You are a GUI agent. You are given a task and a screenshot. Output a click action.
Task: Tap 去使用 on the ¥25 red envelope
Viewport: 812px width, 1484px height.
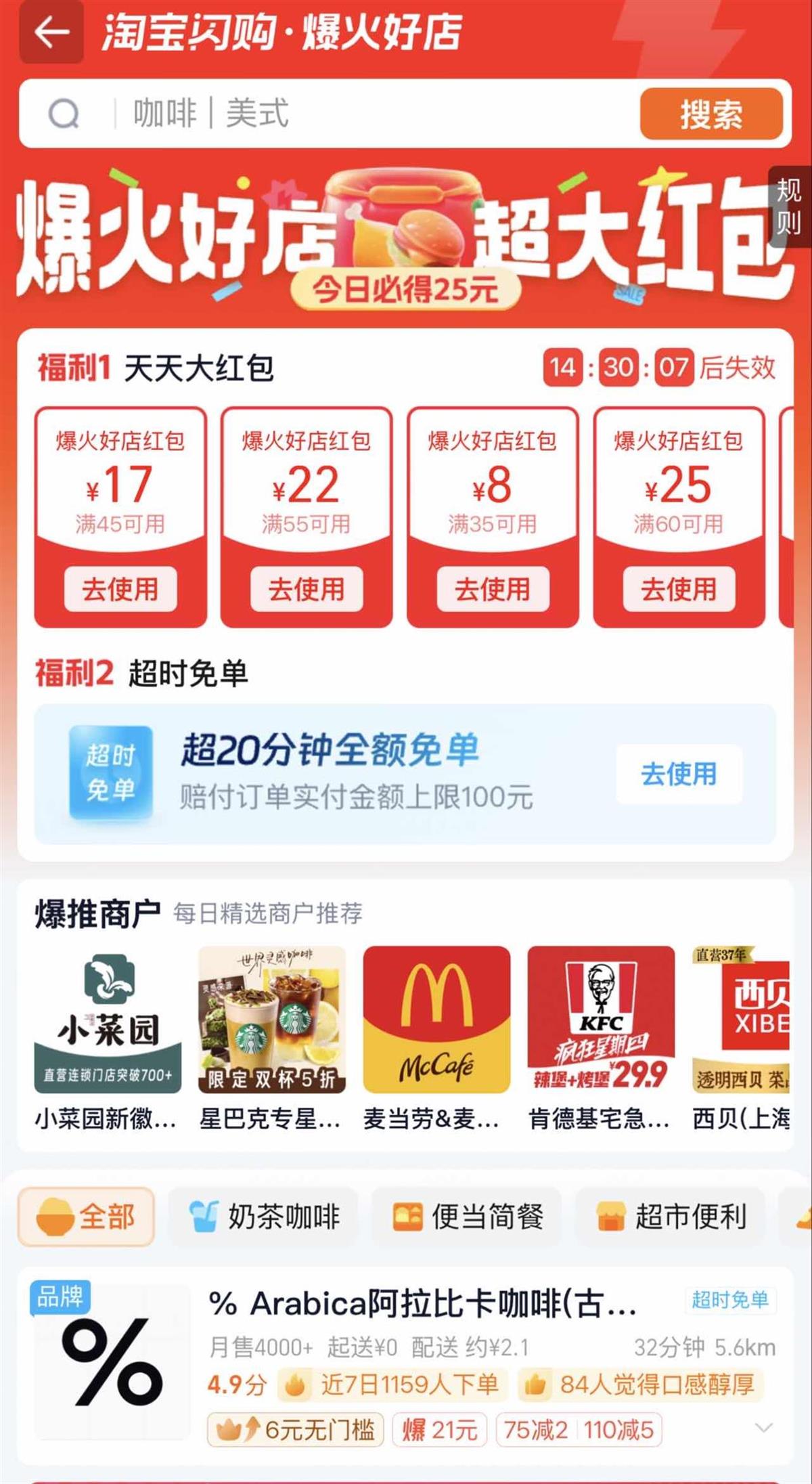pyautogui.click(x=680, y=590)
